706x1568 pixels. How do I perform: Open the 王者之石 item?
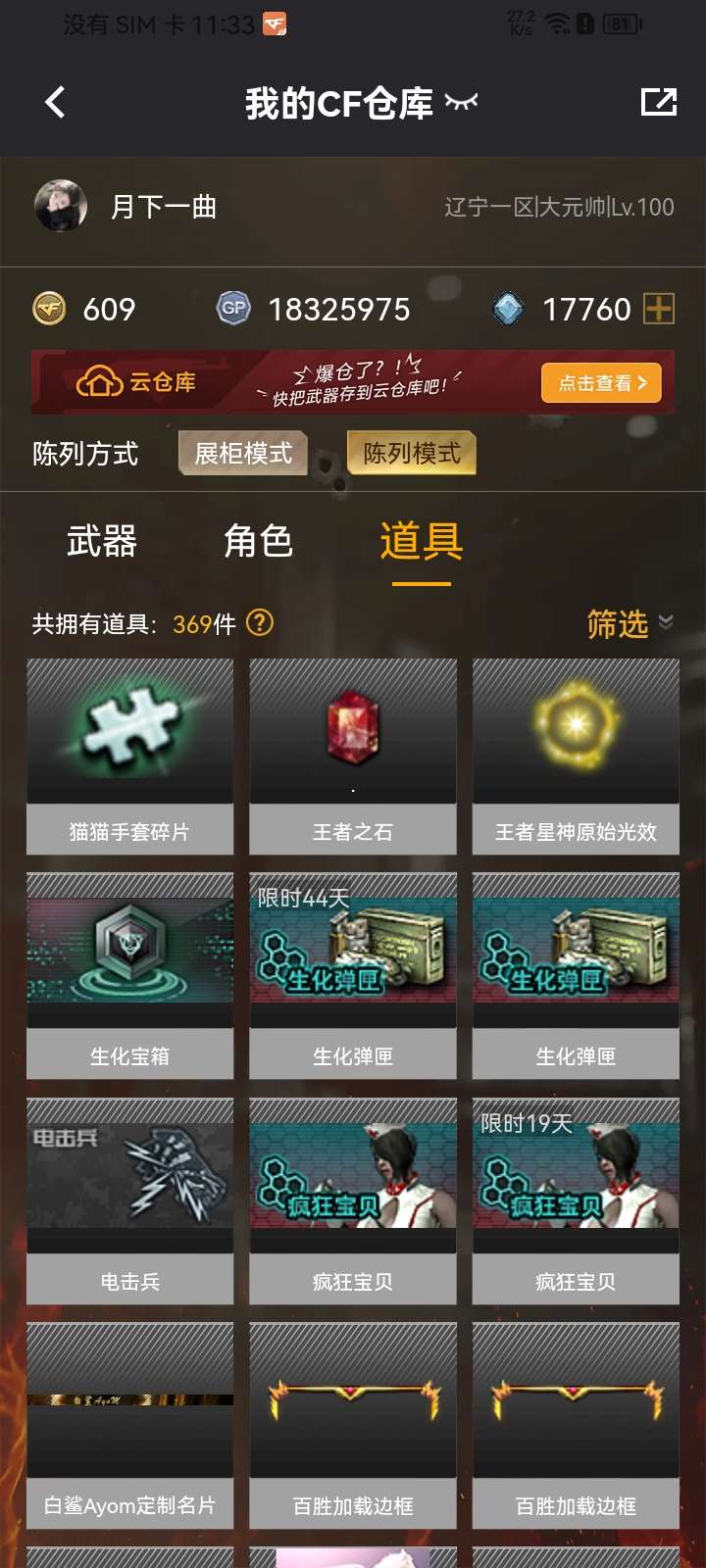353,756
